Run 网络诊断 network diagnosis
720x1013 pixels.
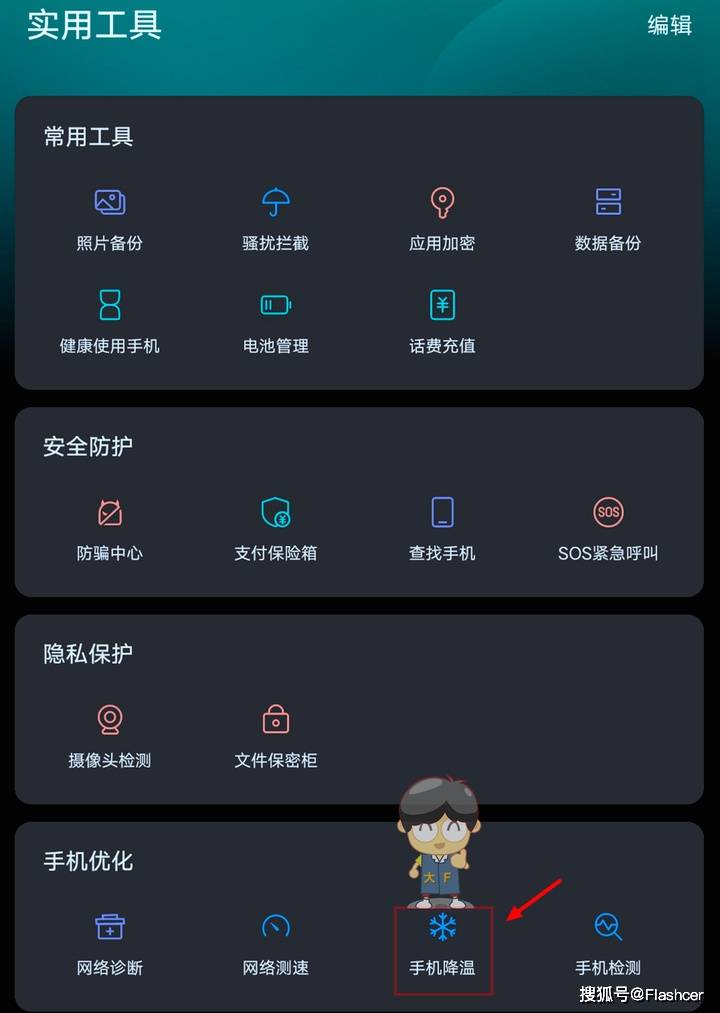coord(110,943)
